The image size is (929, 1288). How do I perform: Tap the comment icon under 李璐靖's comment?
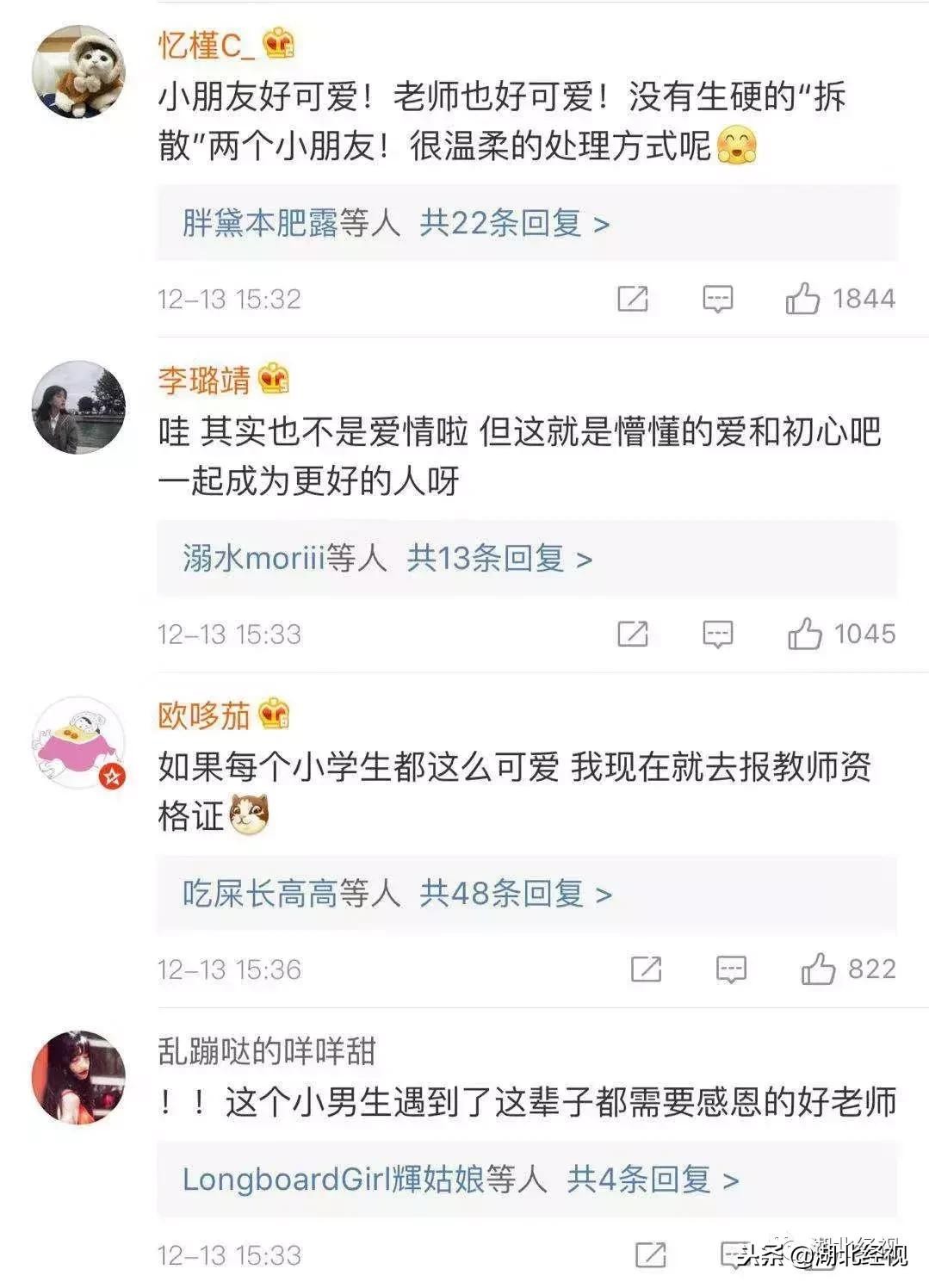(717, 635)
